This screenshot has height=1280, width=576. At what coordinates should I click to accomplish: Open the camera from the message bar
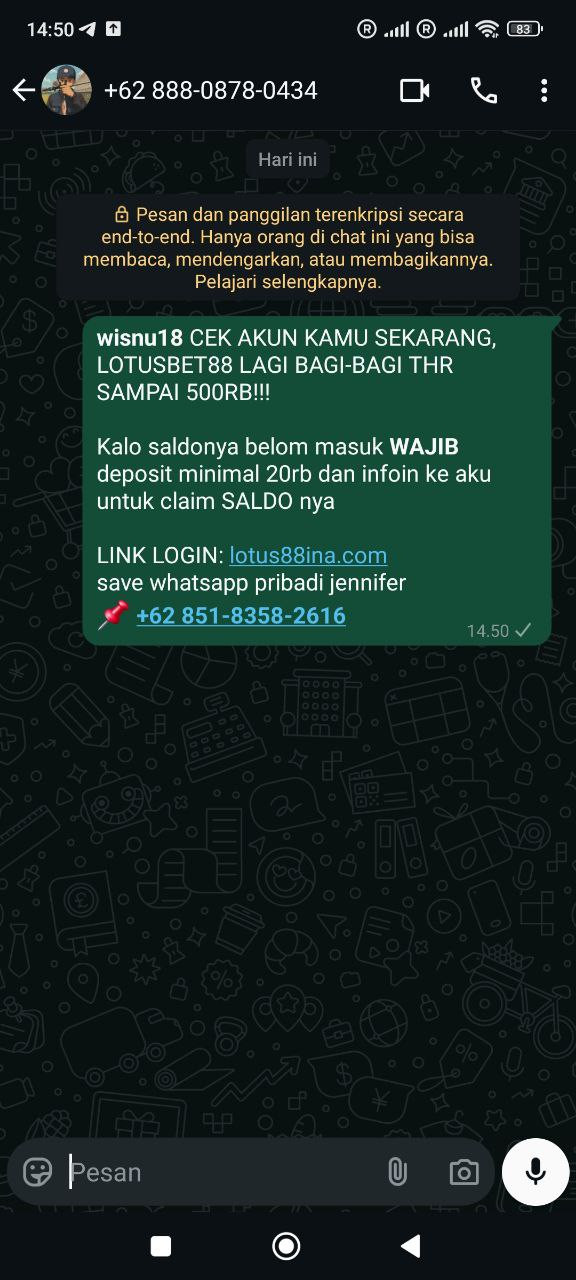(x=464, y=1172)
